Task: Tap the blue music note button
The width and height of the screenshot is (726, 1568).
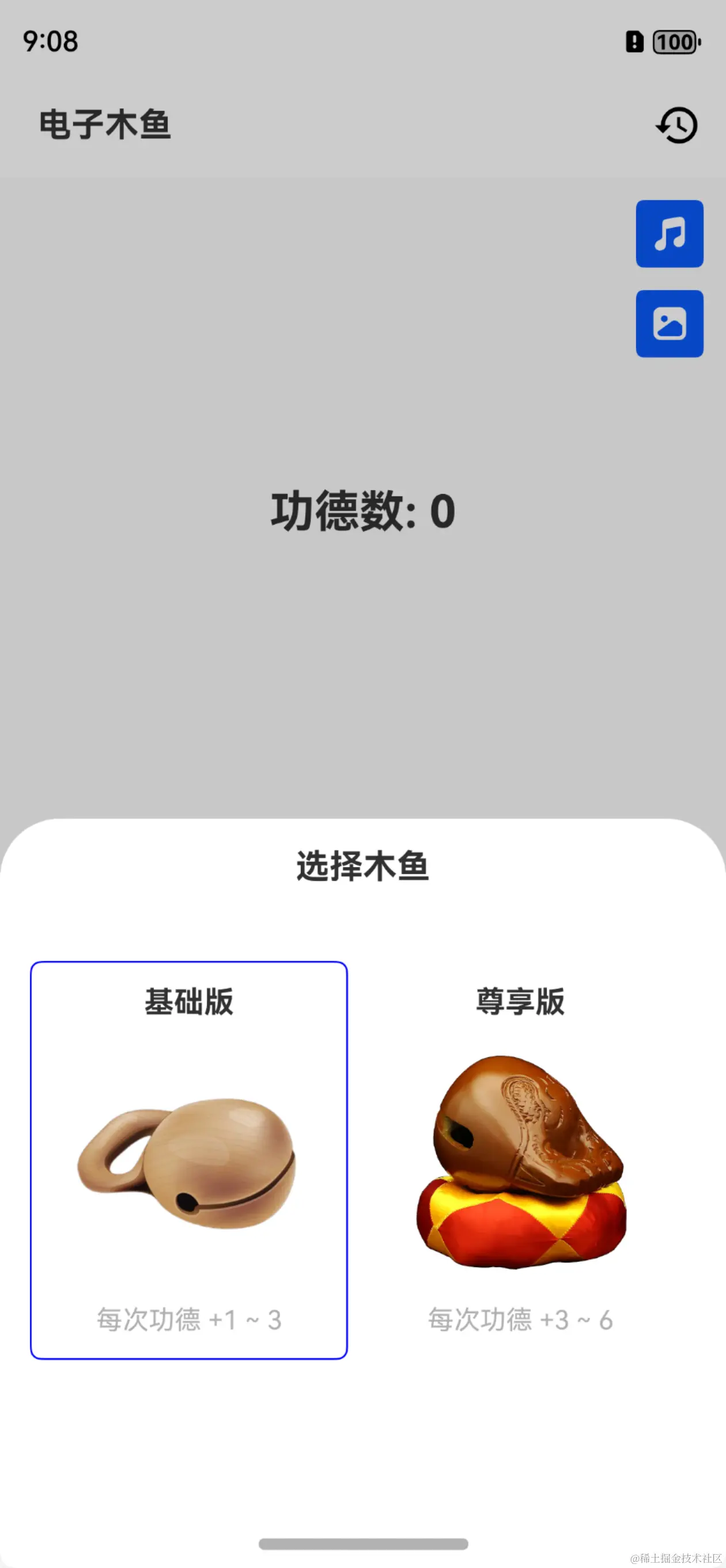Action: coord(670,233)
